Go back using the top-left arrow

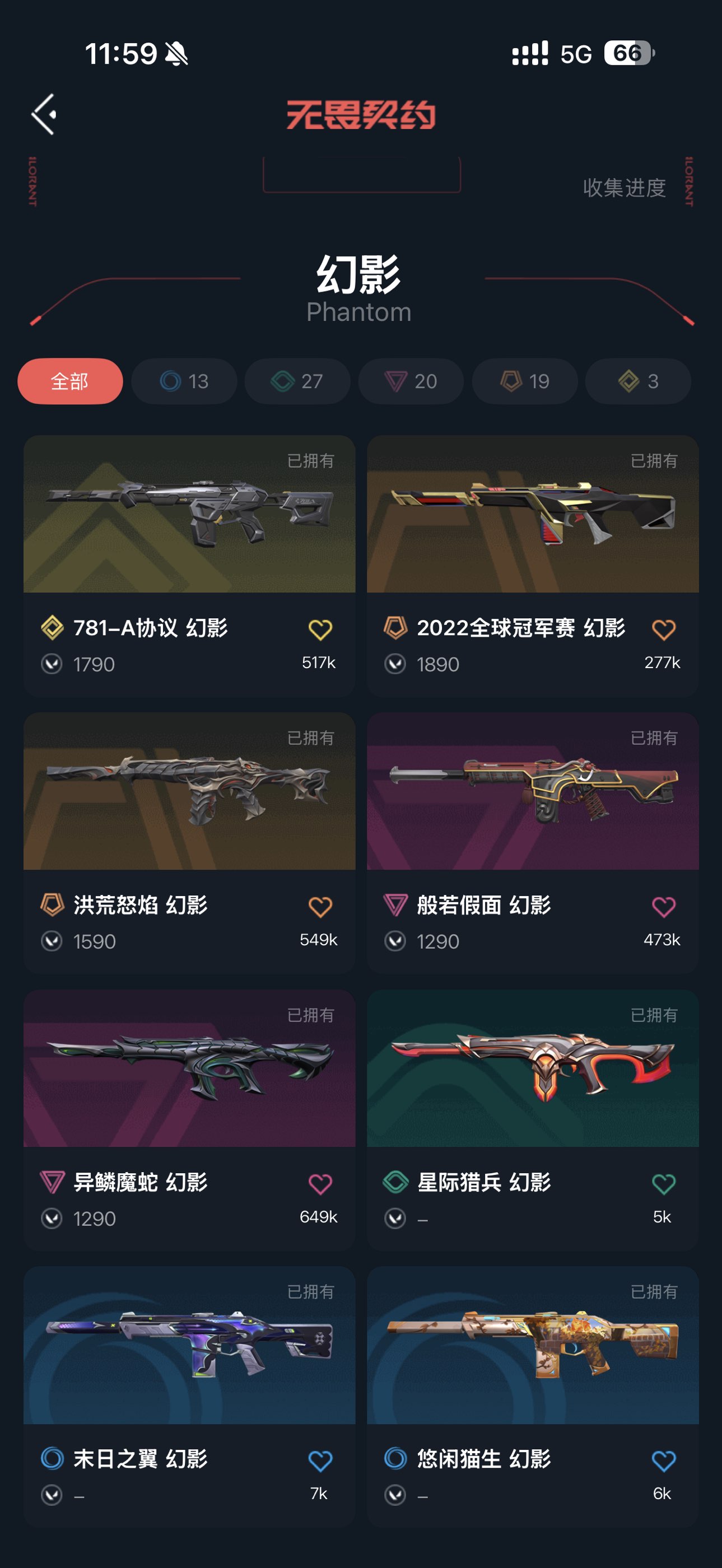[44, 114]
